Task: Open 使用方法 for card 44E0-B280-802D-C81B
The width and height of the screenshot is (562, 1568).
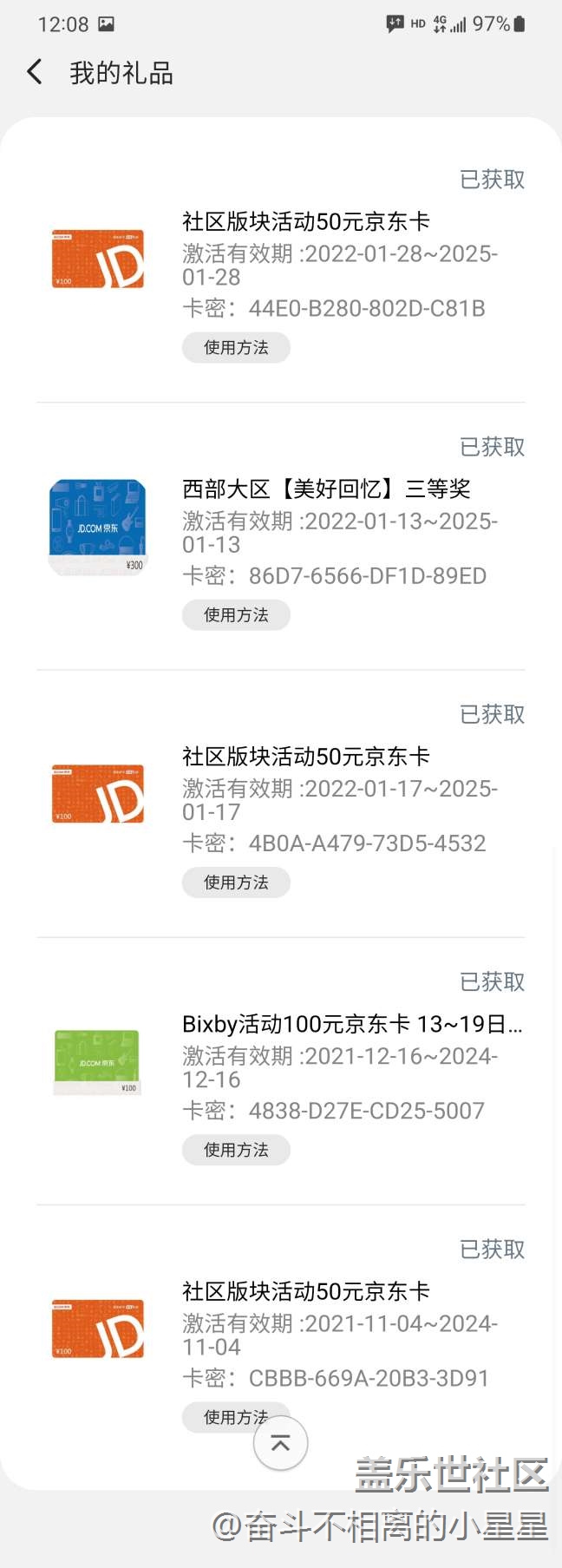Action: pyautogui.click(x=236, y=348)
